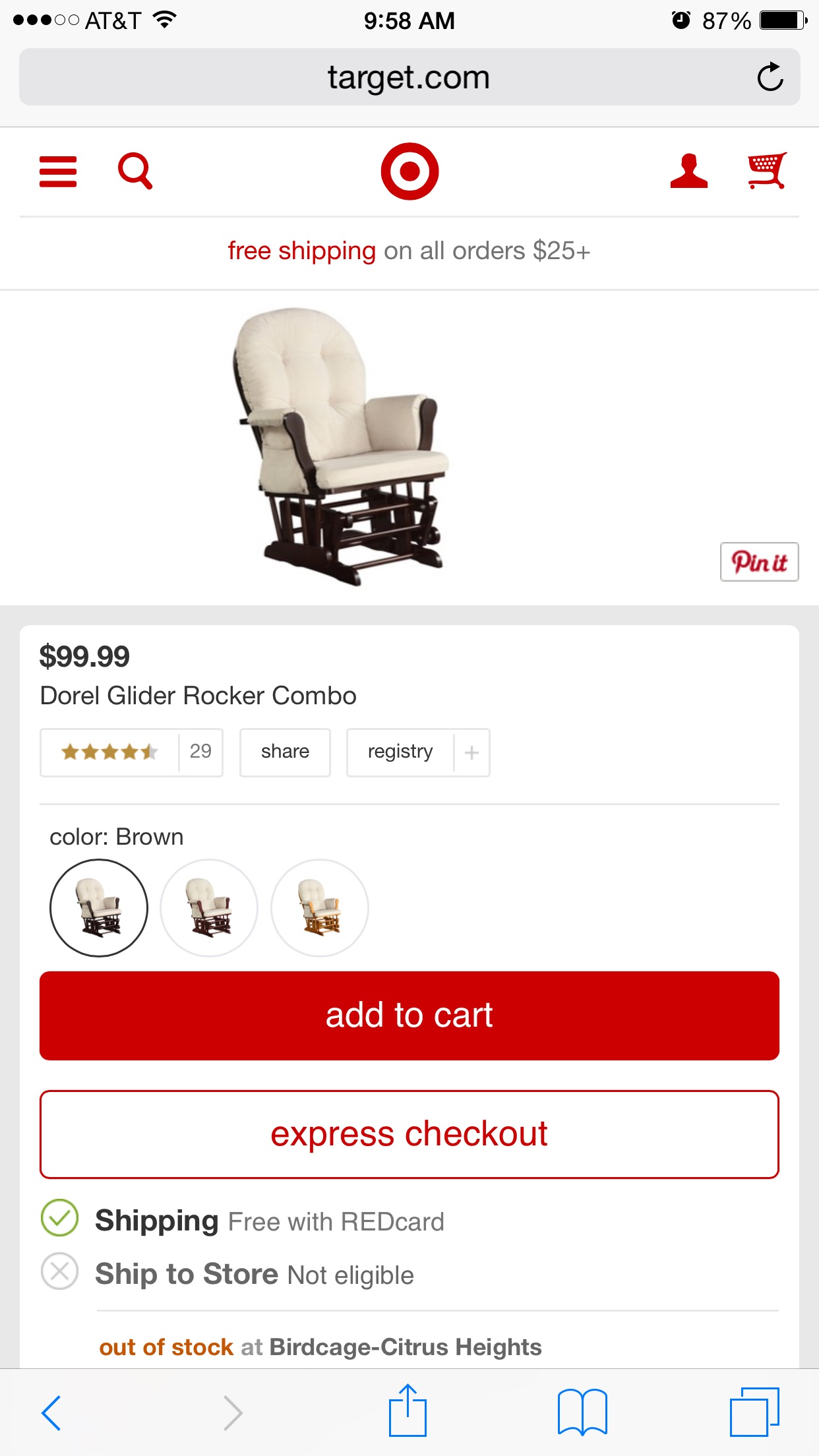Start express checkout

(409, 1134)
